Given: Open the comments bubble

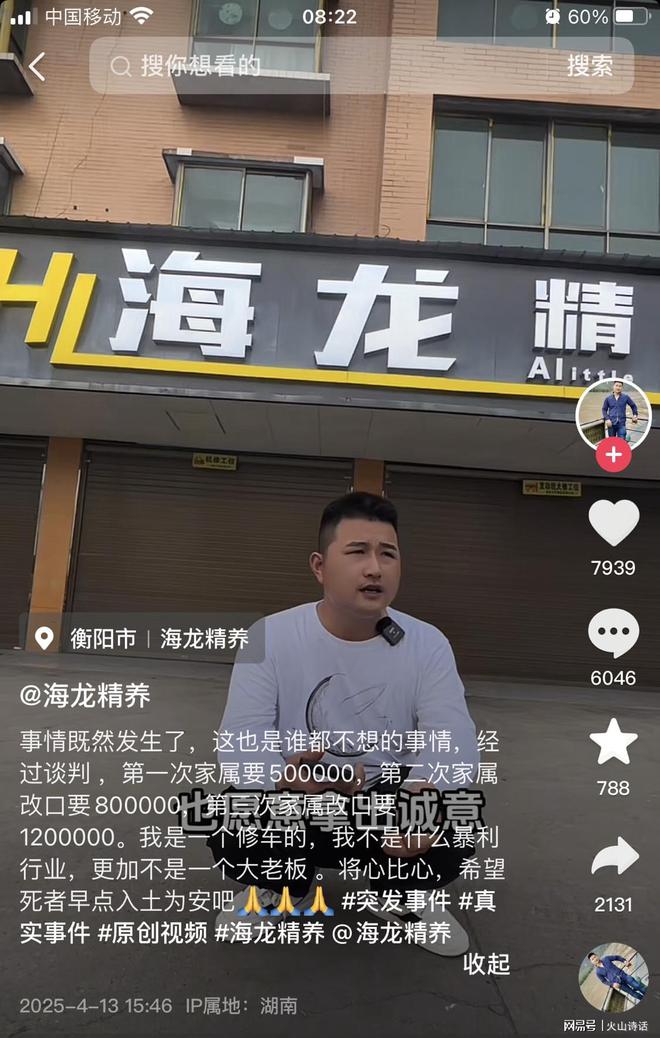Looking at the screenshot, I should coord(613,633).
